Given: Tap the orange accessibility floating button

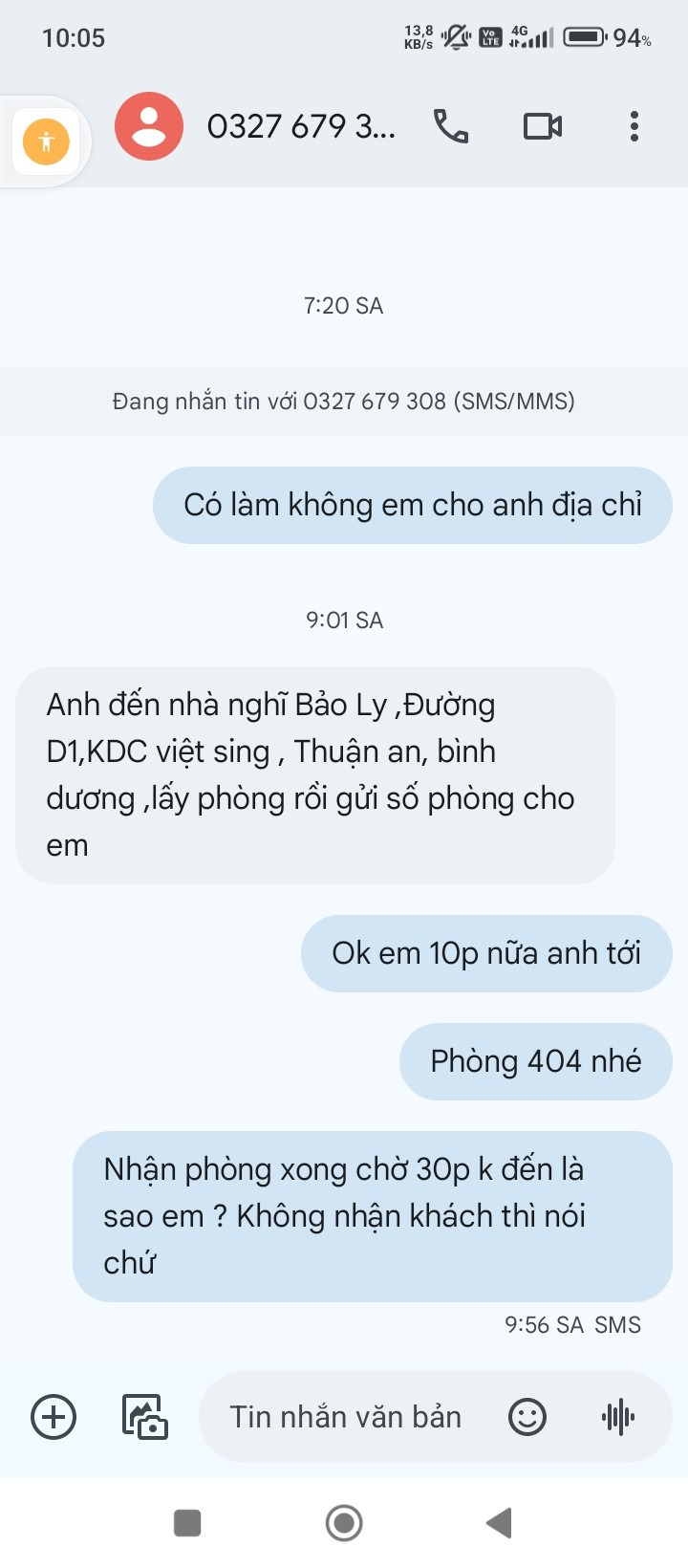Looking at the screenshot, I should pyautogui.click(x=46, y=142).
